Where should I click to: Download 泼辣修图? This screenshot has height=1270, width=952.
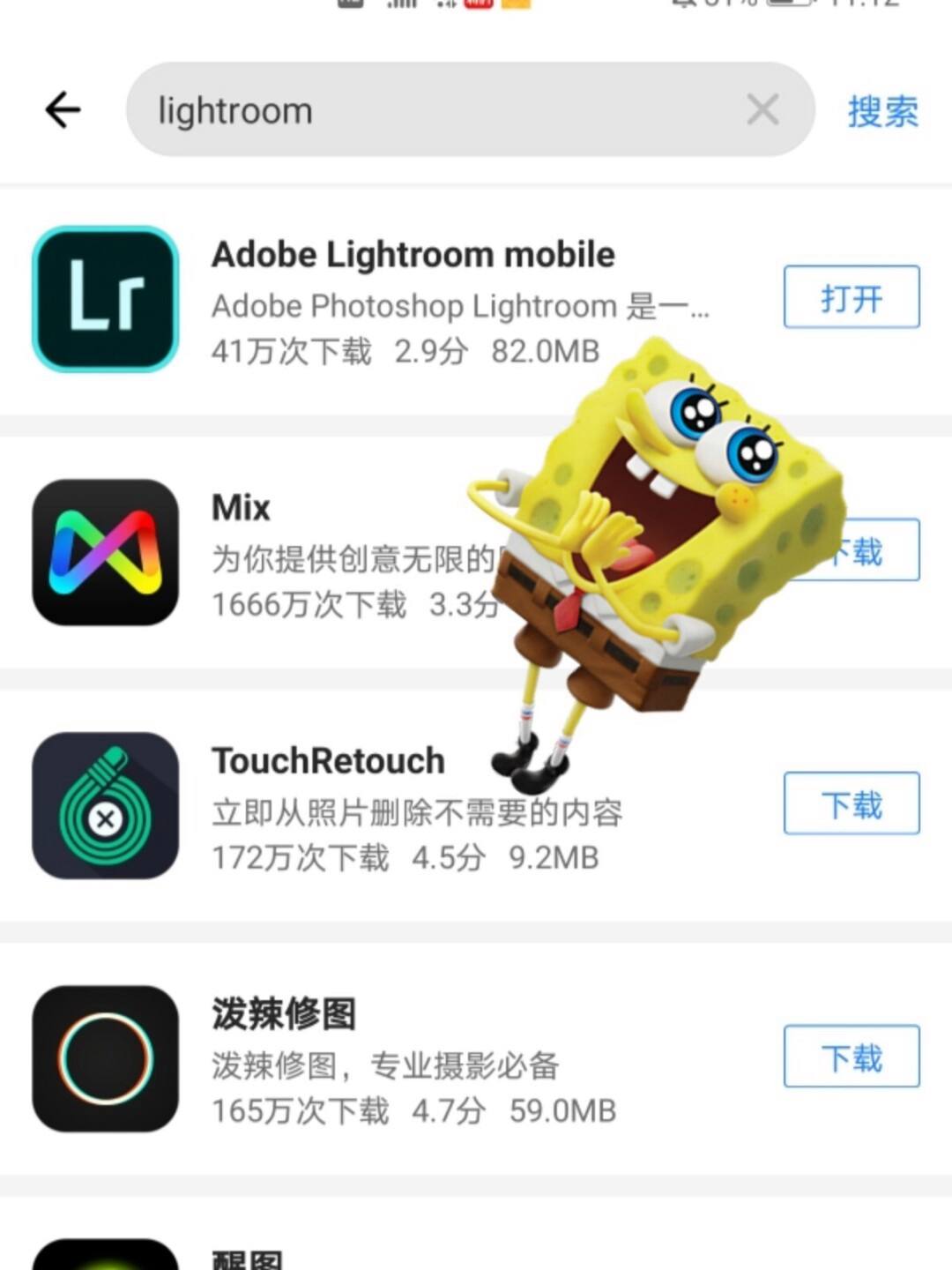(851, 1057)
